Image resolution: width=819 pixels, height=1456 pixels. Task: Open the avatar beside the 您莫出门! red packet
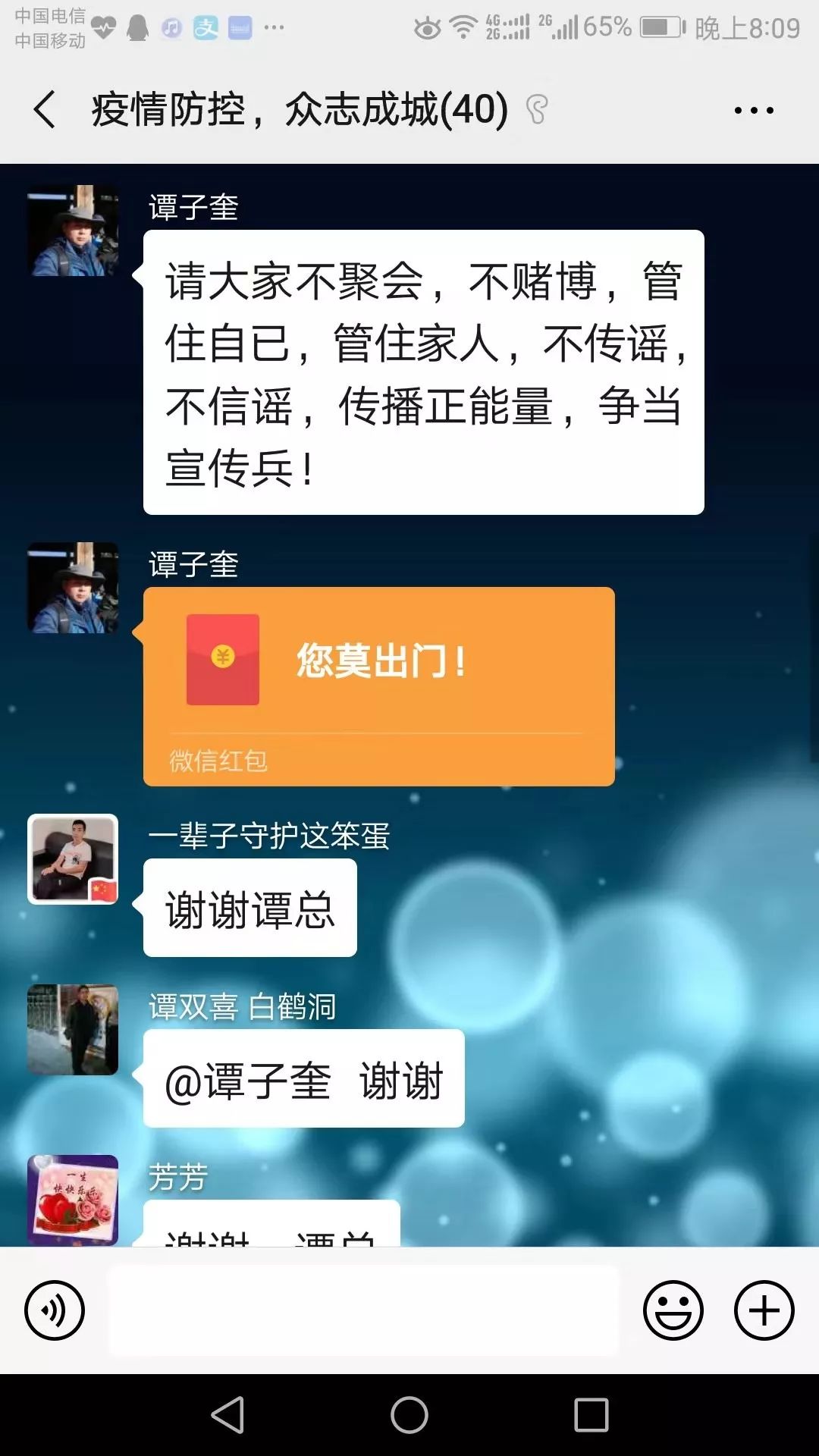click(73, 588)
